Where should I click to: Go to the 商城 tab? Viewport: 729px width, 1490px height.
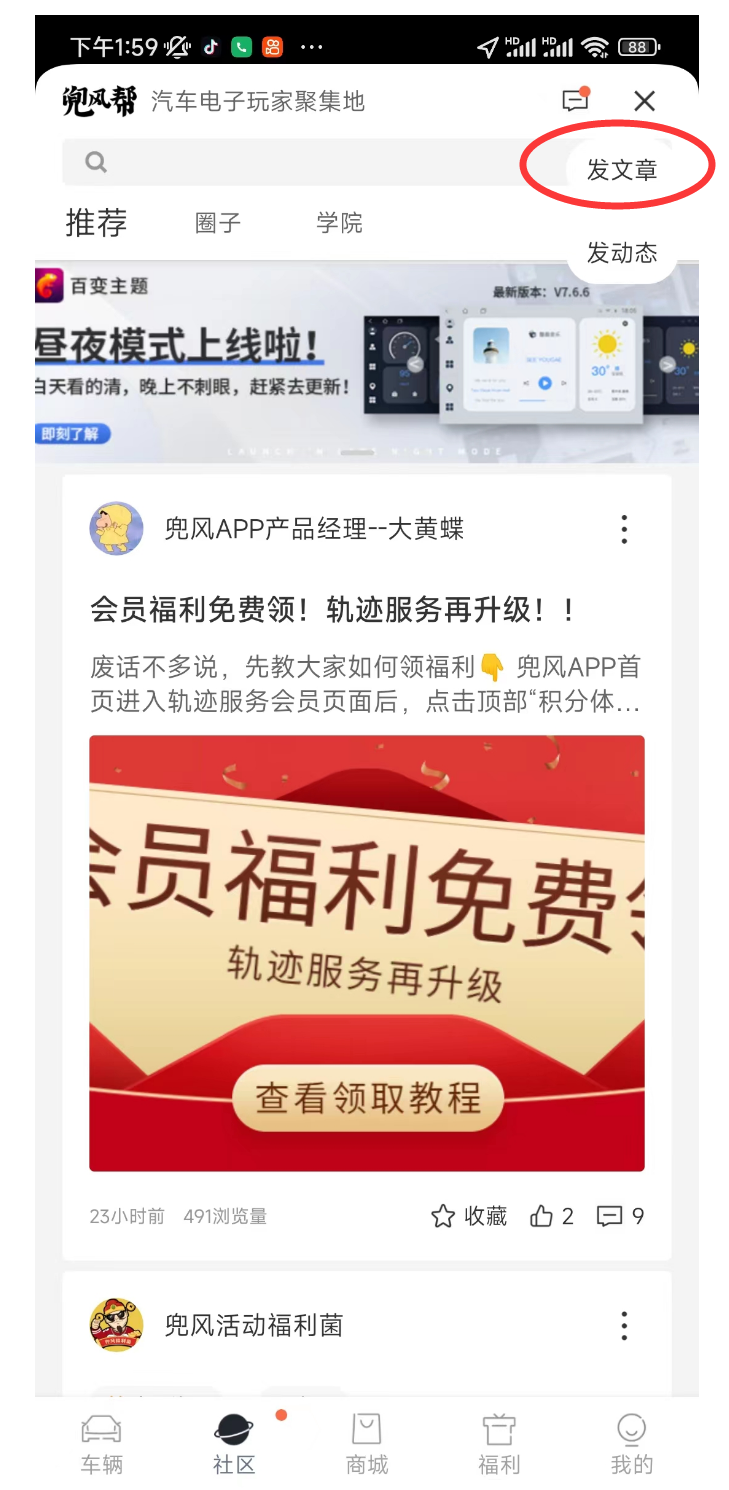pos(366,1445)
